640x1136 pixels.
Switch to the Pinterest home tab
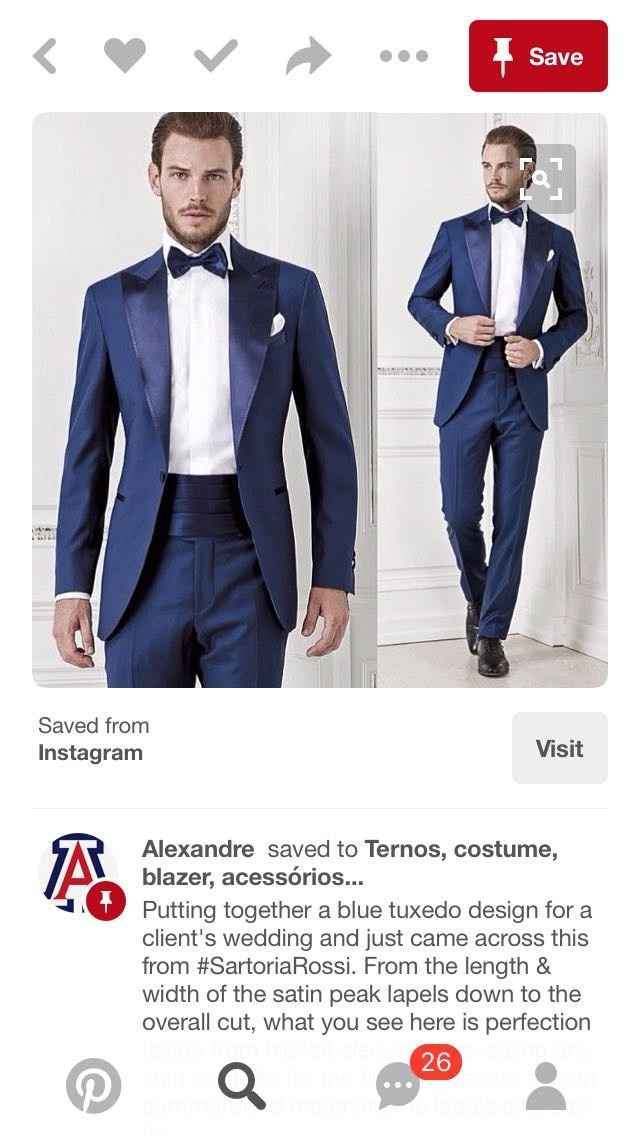tap(93, 1086)
